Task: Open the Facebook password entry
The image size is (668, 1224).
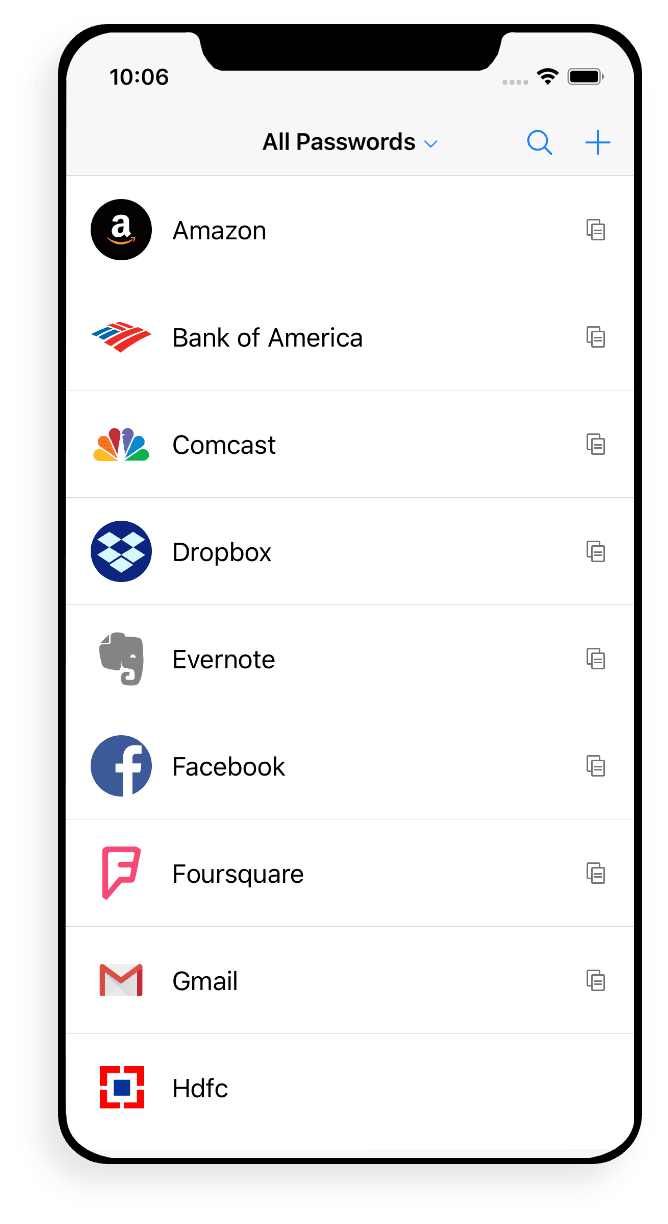Action: (229, 767)
